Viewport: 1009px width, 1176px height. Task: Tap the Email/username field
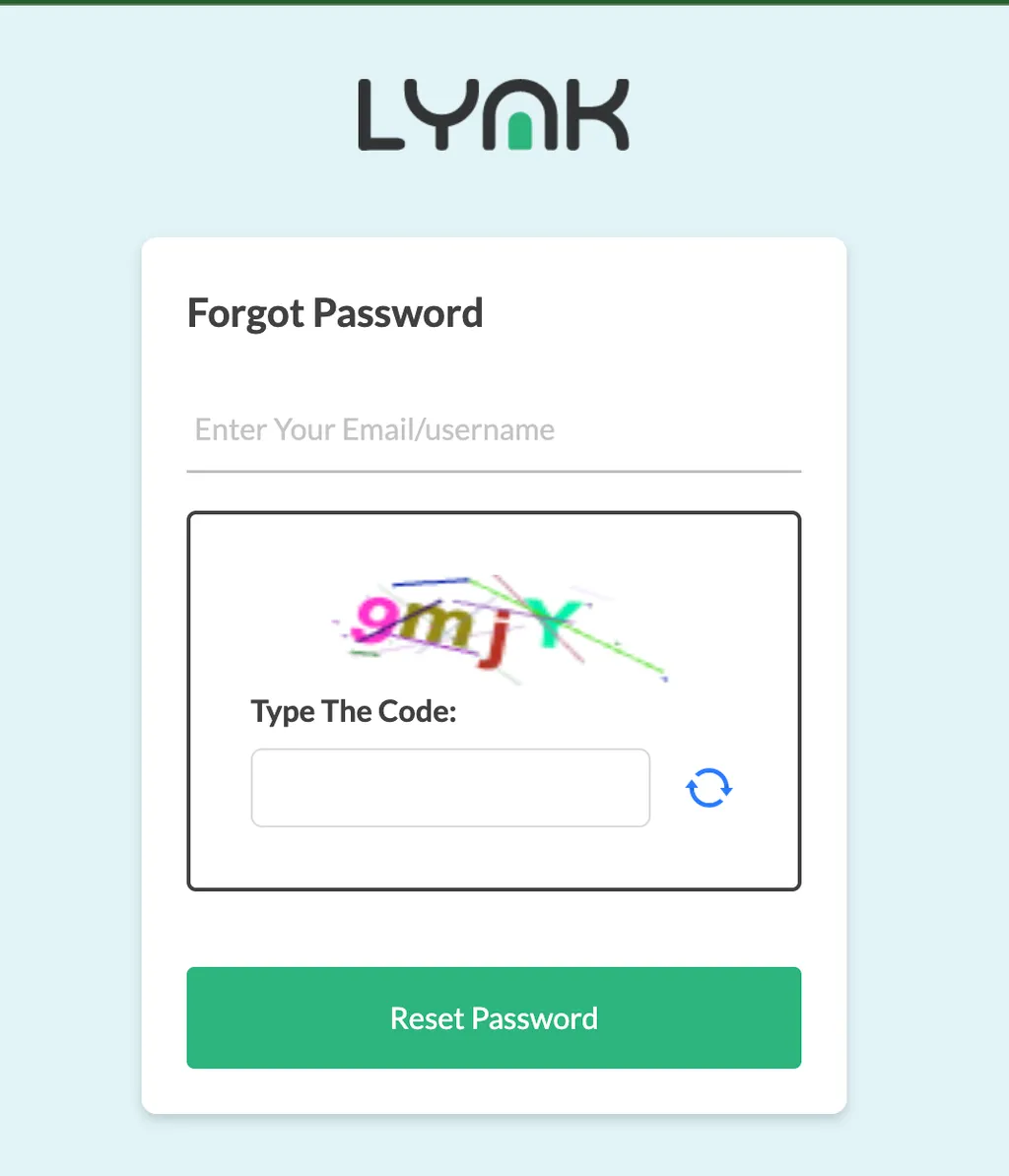[x=493, y=430]
